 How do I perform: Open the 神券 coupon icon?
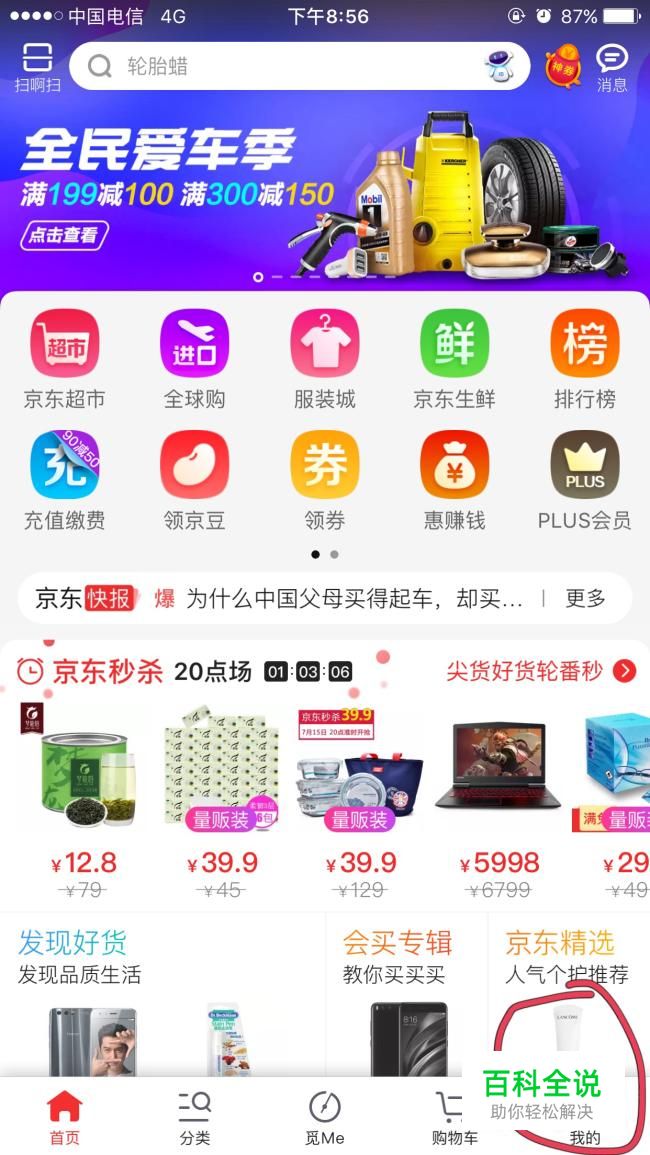563,67
